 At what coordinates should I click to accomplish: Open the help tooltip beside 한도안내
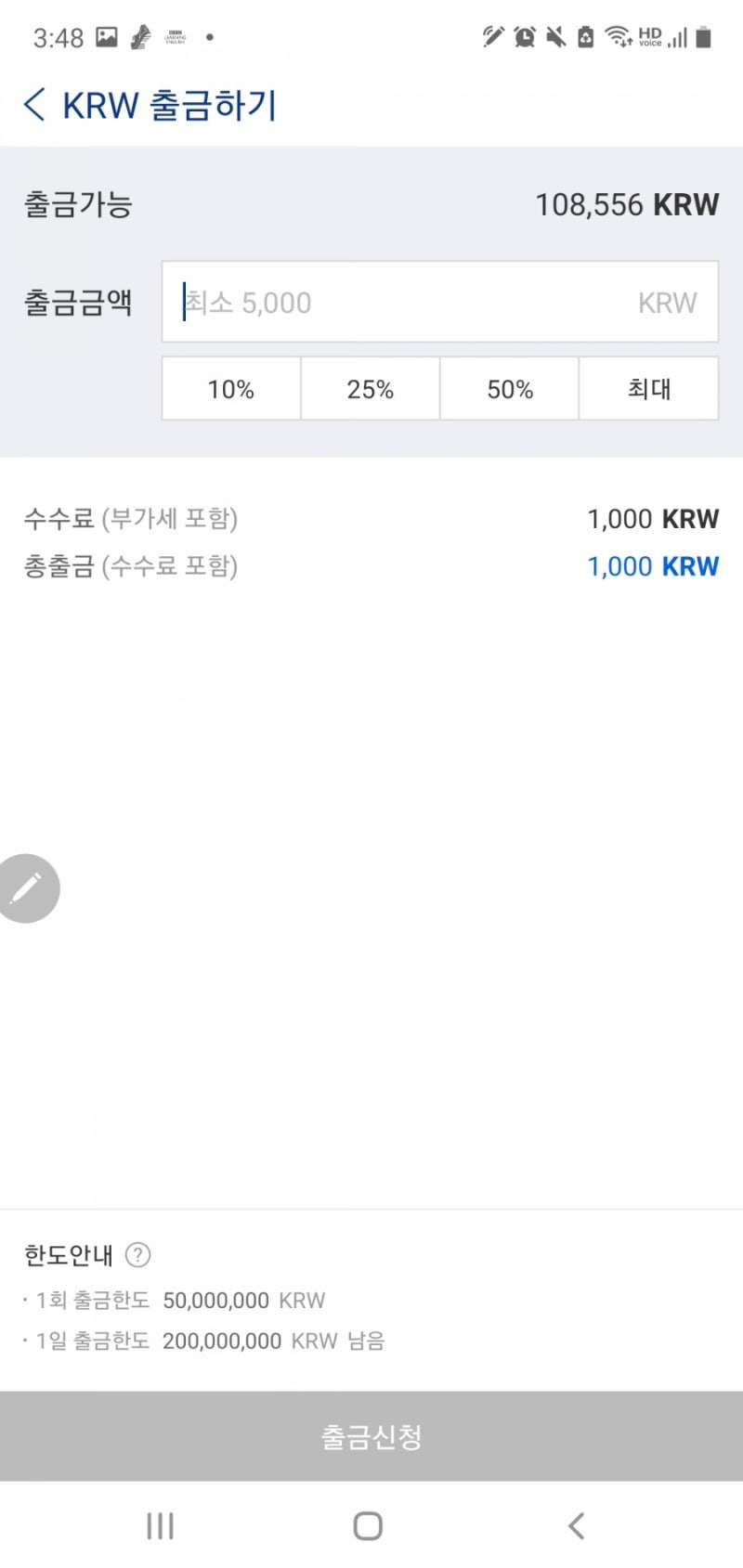pyautogui.click(x=137, y=1255)
